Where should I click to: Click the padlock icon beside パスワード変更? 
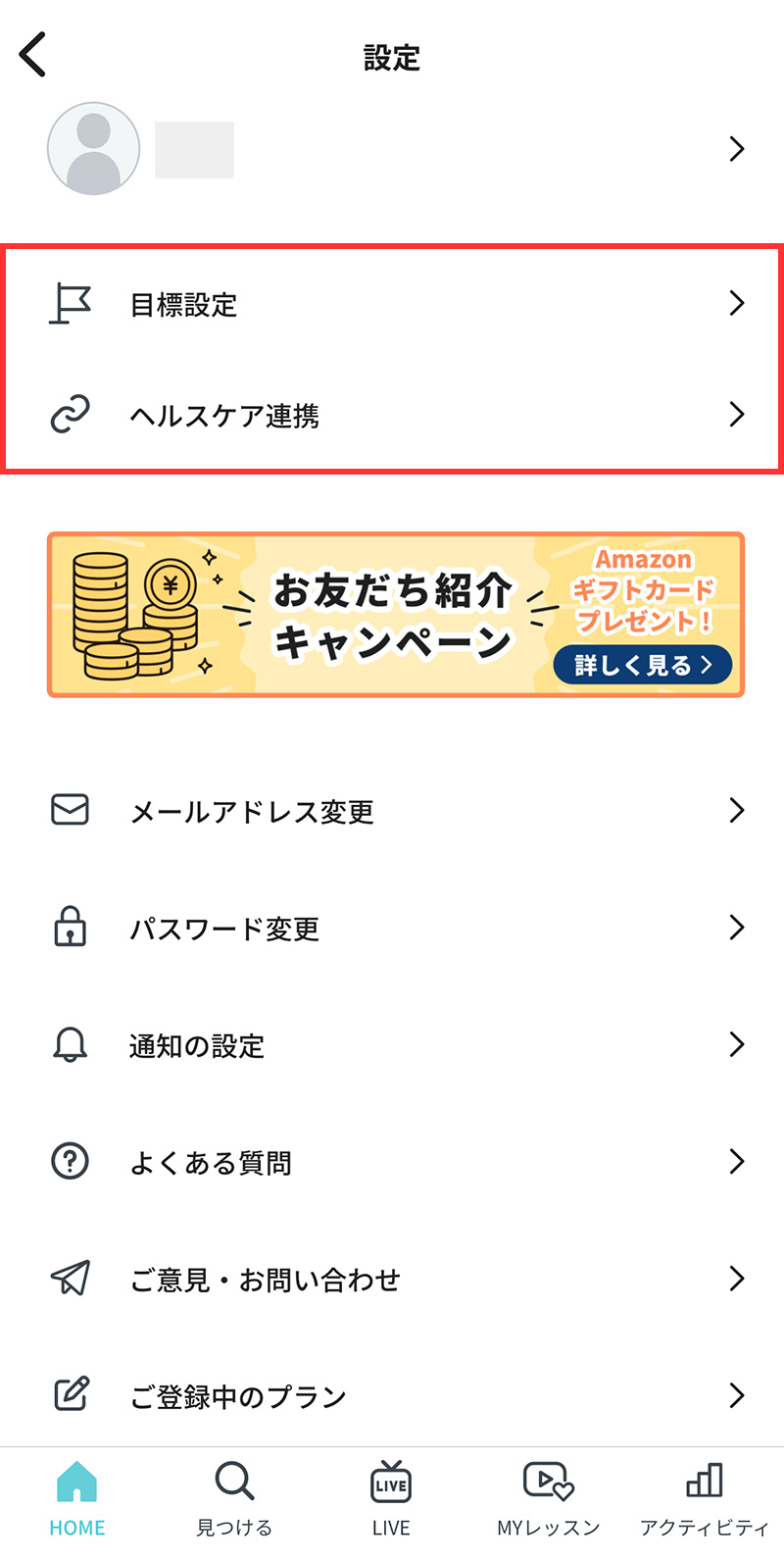point(69,928)
